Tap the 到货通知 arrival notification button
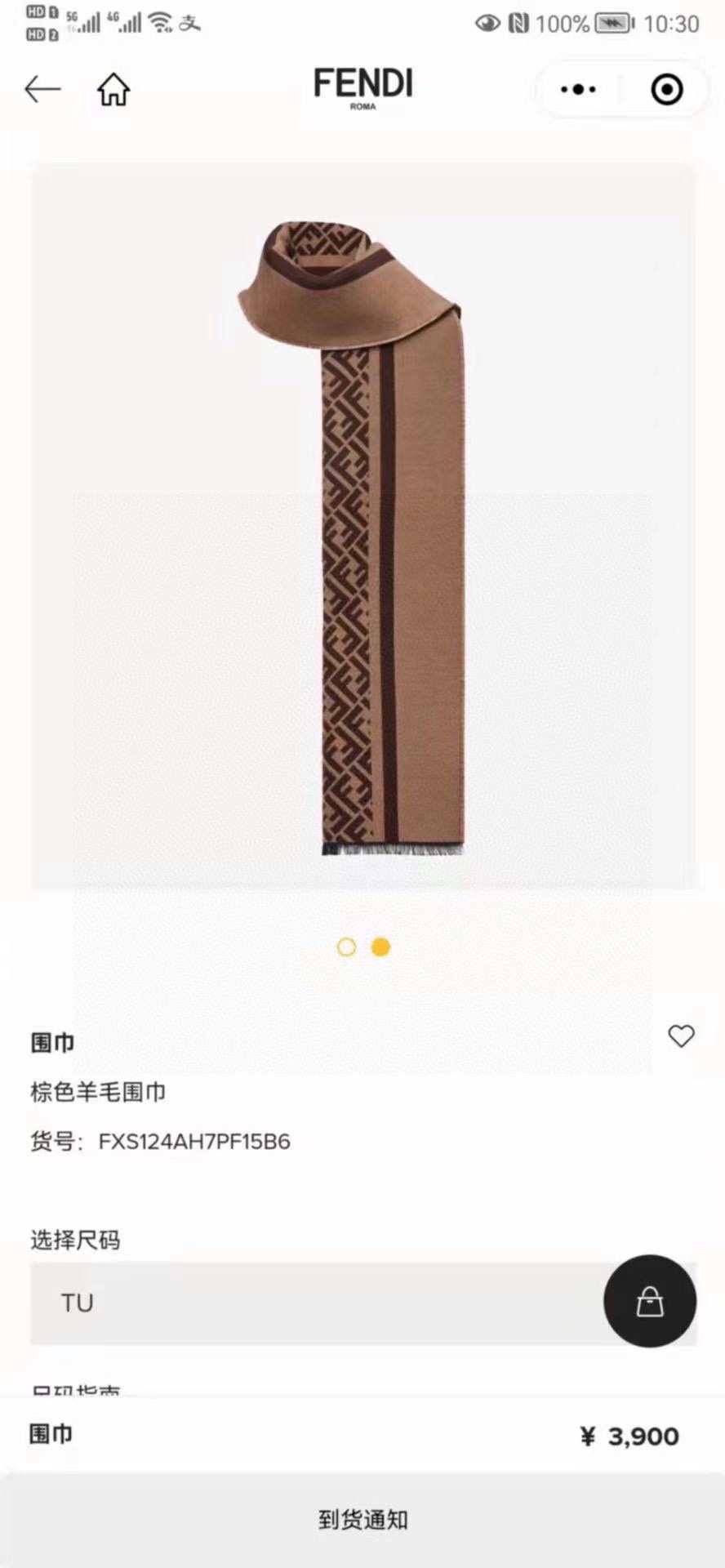This screenshot has width=725, height=1568. point(362,1519)
